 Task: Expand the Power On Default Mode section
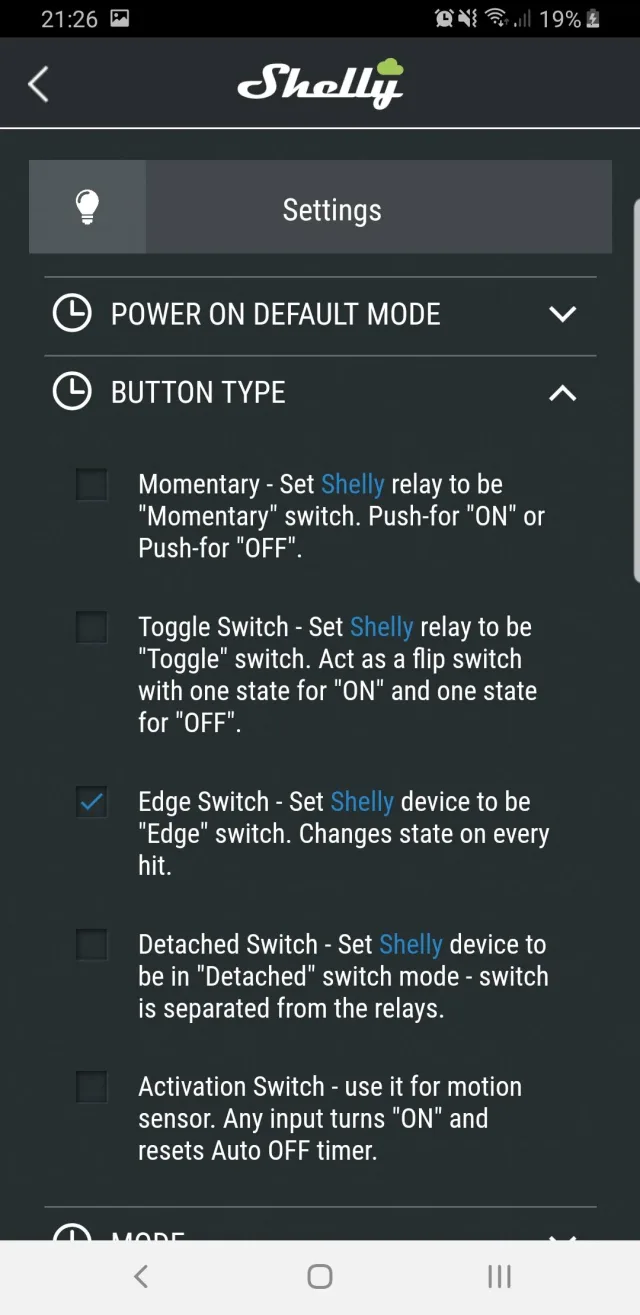[x=562, y=314]
